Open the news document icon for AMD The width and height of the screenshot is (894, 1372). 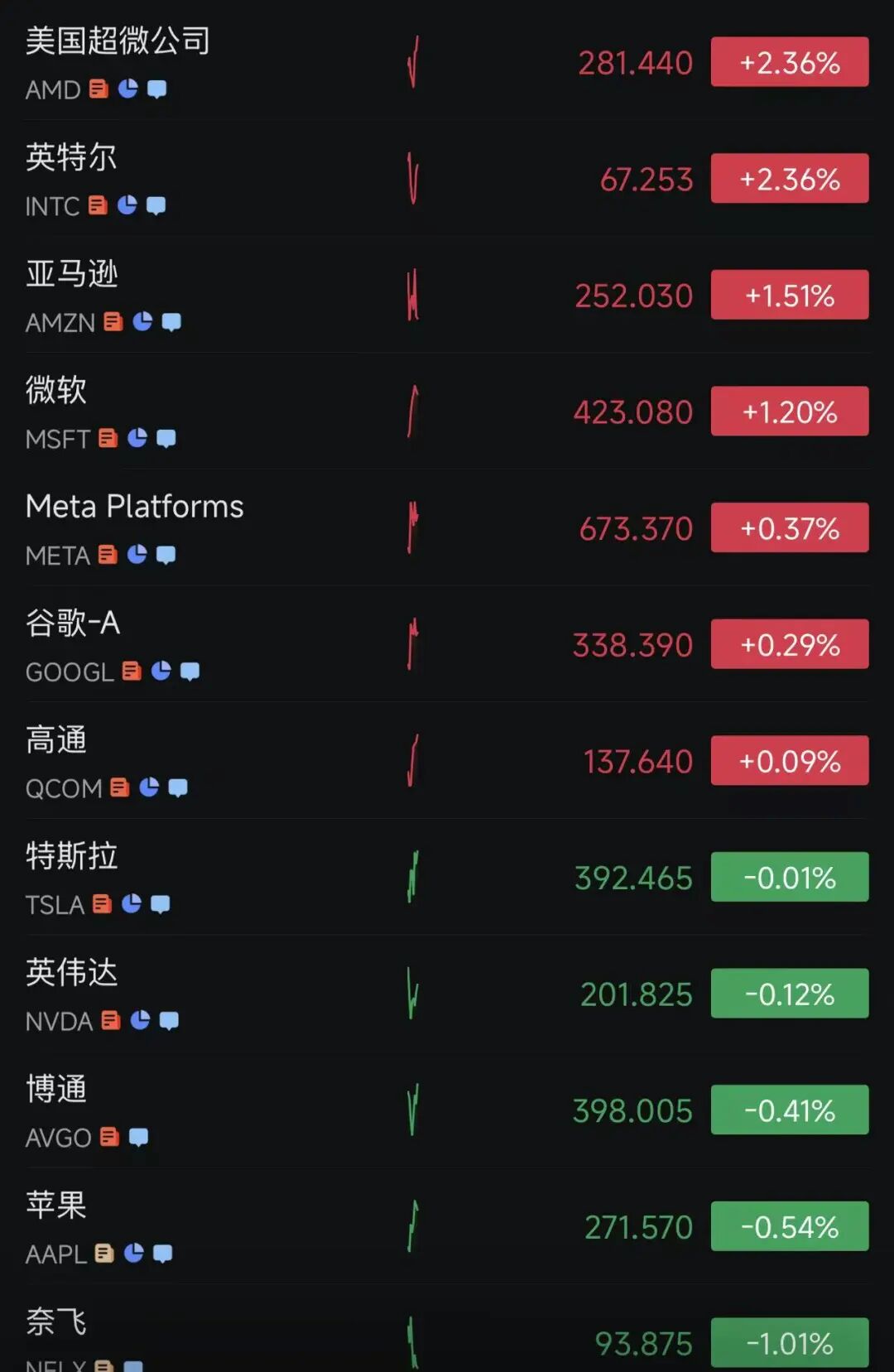click(99, 89)
